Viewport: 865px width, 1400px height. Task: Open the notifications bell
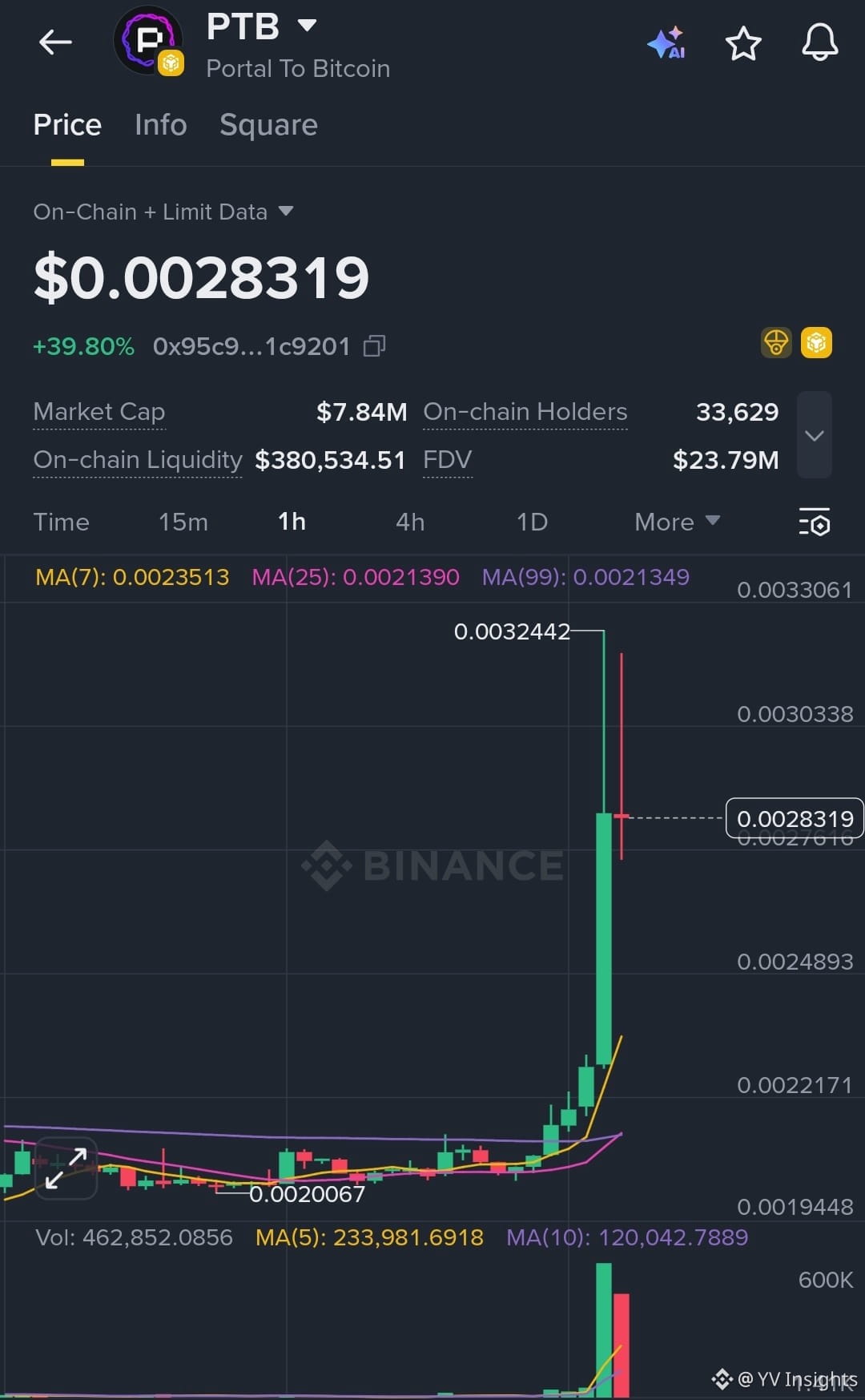pos(819,44)
